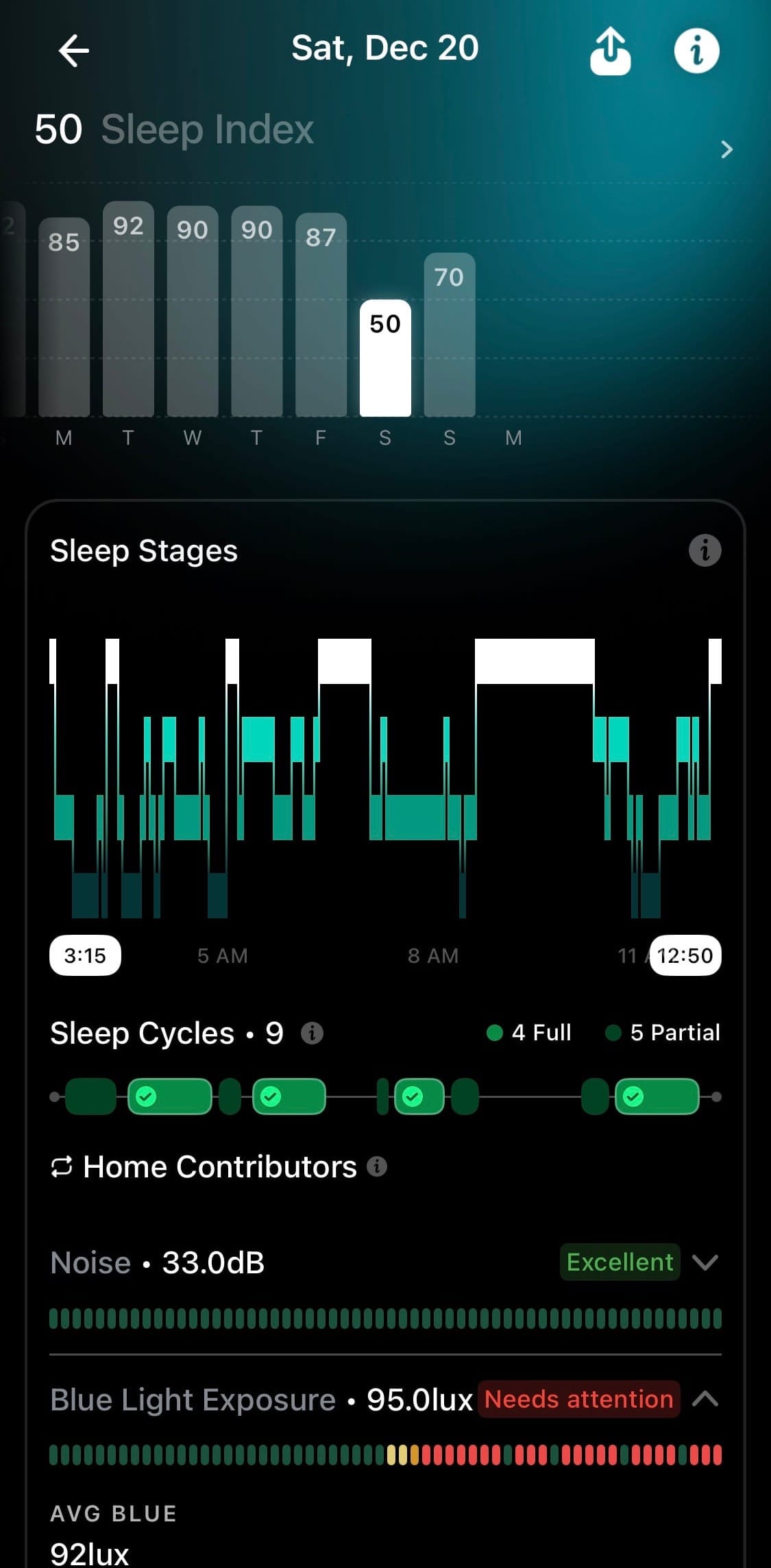The image size is (771, 1568).
Task: Select the bar showing score 85
Action: coord(64,317)
